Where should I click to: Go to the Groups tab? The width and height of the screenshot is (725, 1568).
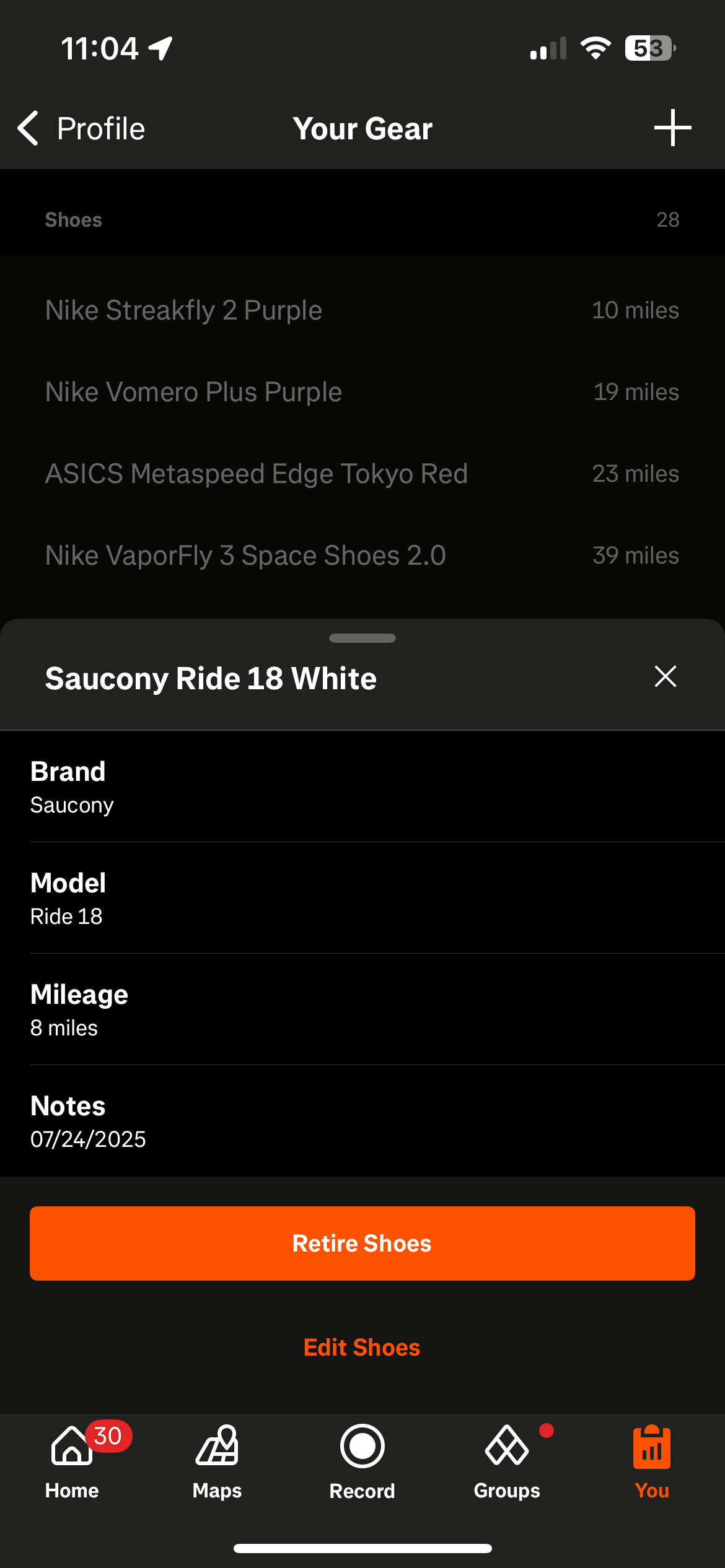507,1461
